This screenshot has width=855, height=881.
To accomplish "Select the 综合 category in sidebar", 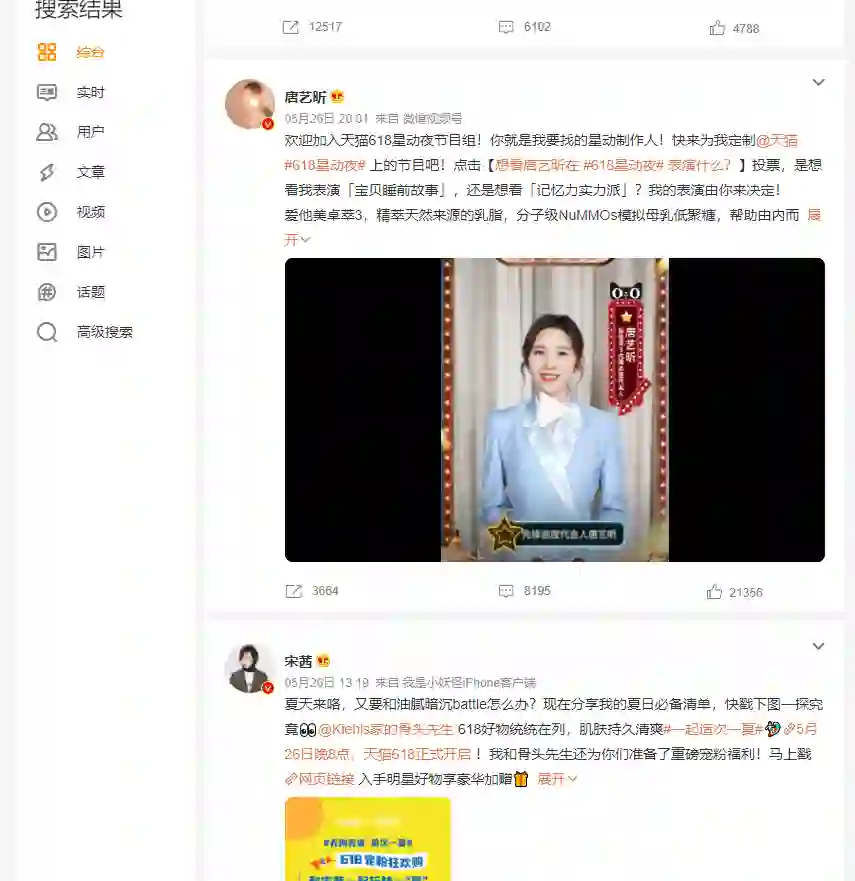I will 89,52.
